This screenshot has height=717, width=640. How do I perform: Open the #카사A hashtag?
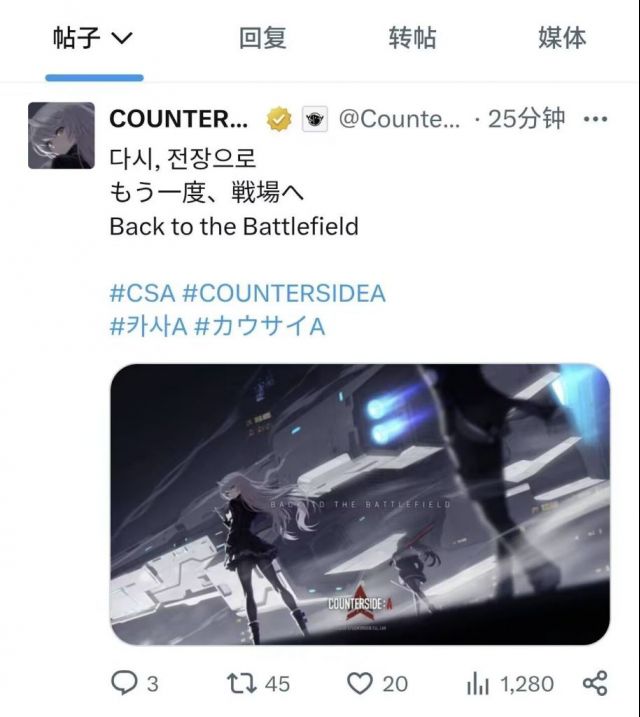click(x=149, y=326)
